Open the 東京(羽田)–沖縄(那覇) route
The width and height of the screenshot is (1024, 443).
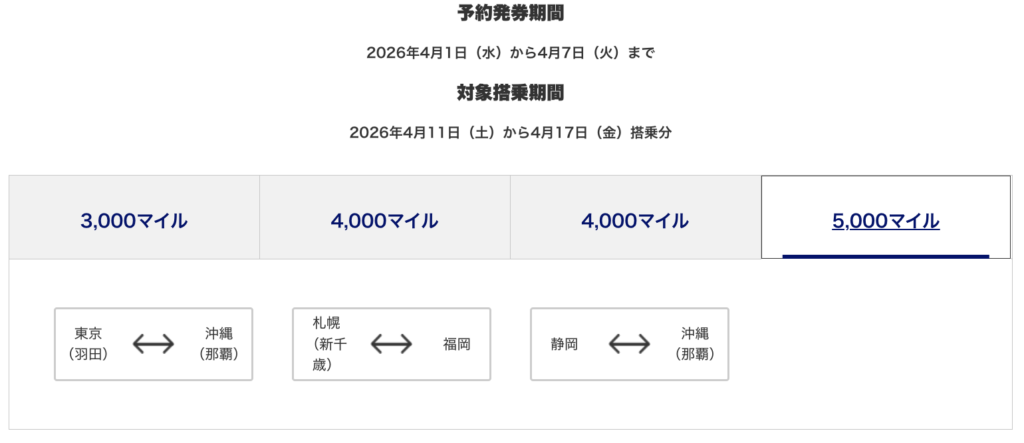tap(153, 344)
